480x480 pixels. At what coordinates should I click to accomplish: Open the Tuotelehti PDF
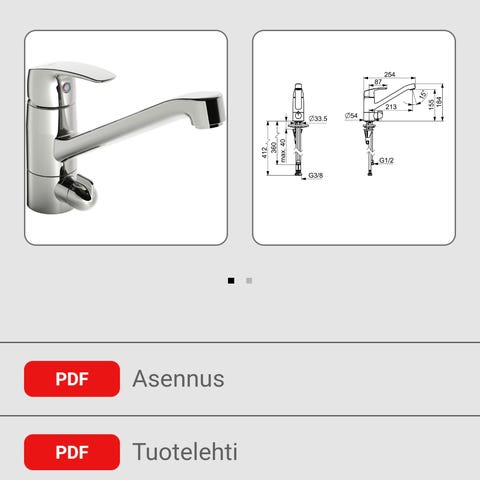tap(72, 452)
